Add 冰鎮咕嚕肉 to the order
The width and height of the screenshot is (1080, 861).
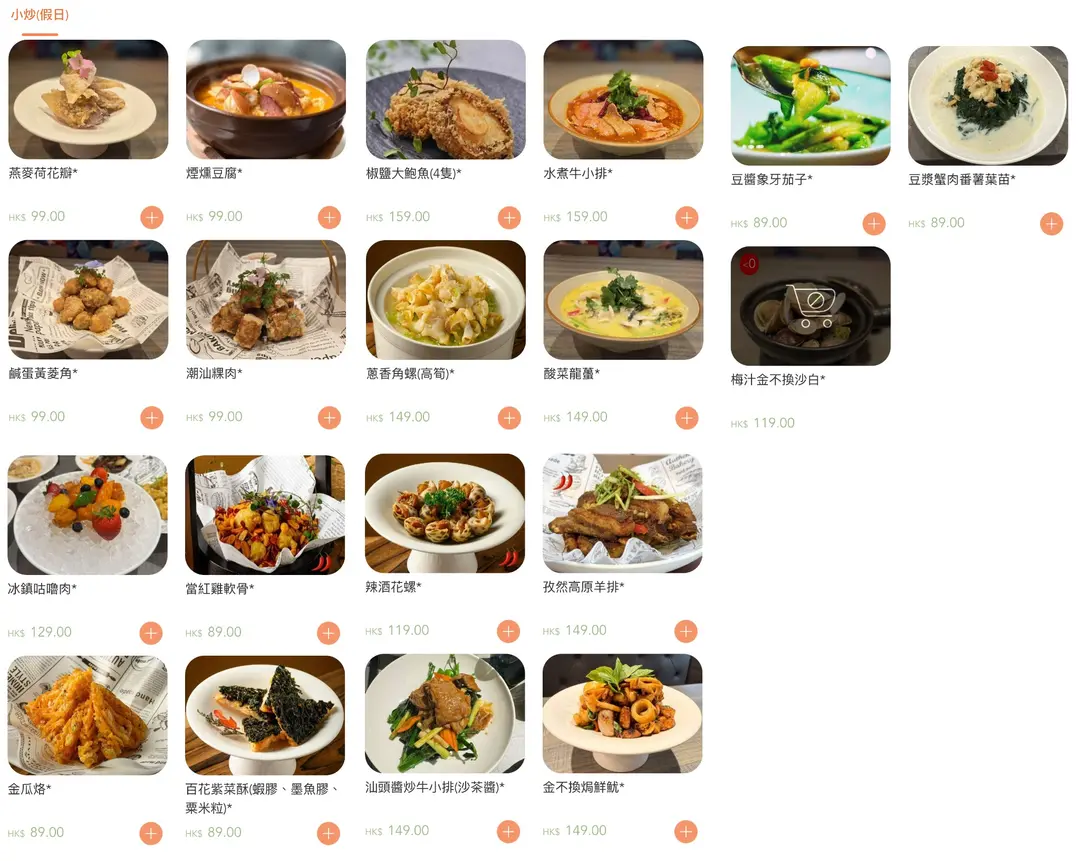(x=151, y=633)
